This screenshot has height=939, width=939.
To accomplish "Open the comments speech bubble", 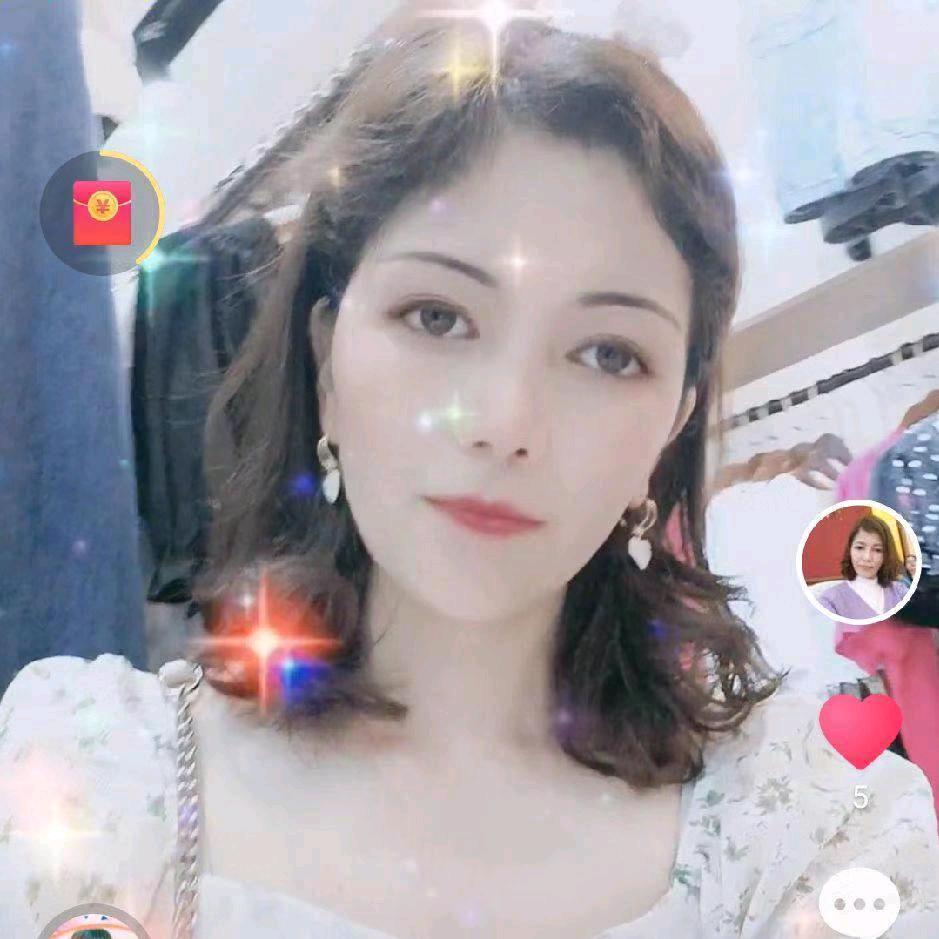I will [859, 904].
